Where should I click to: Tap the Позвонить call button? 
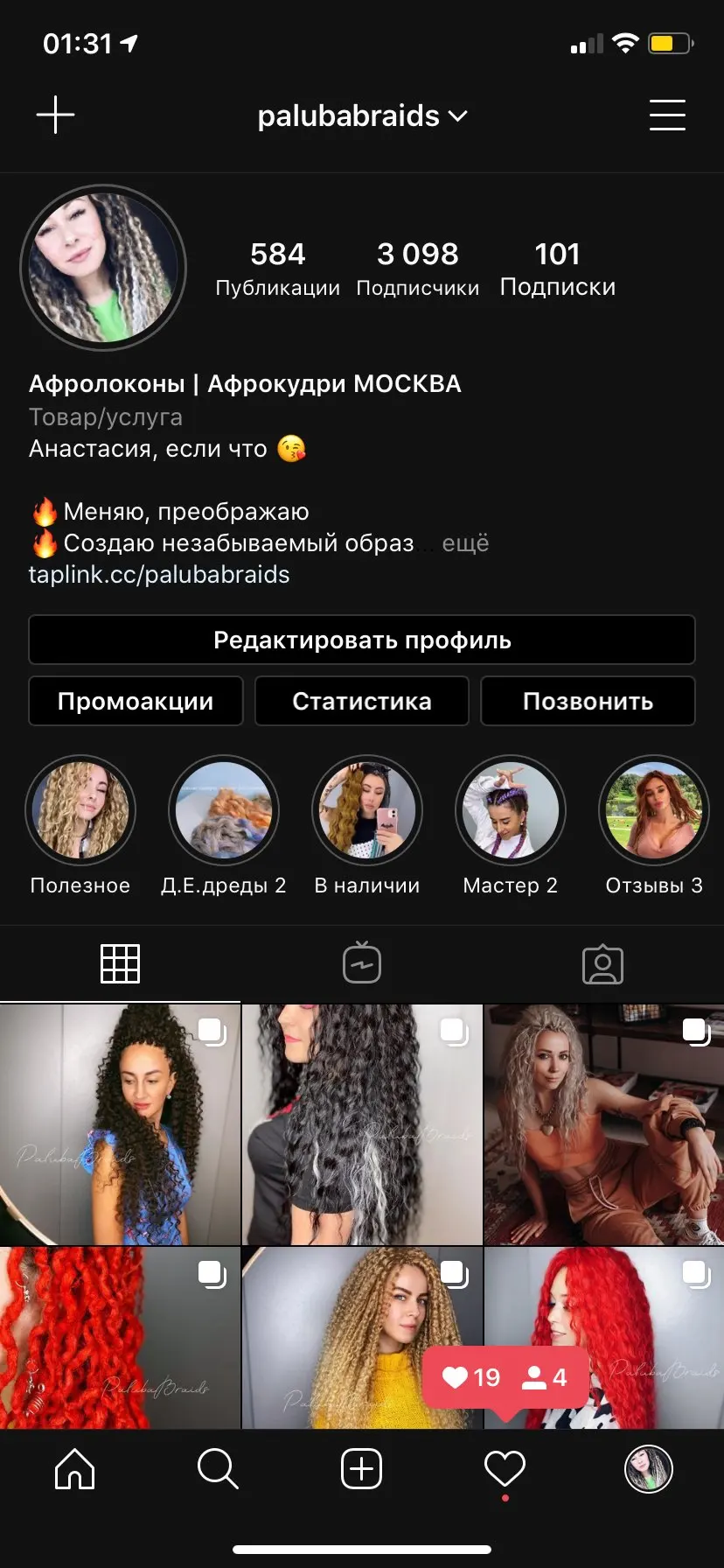point(588,701)
